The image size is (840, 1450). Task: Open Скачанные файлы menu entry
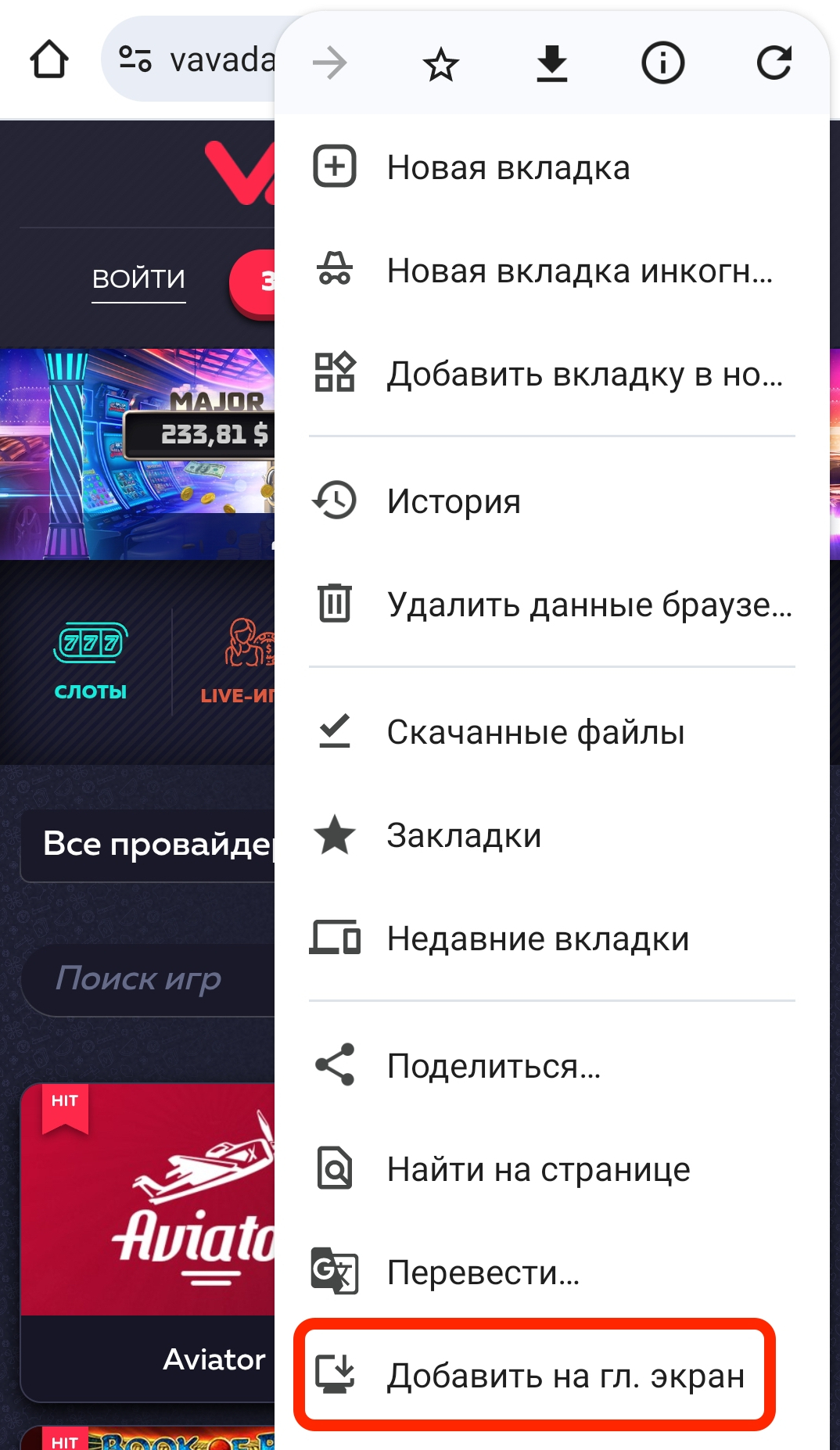click(536, 731)
